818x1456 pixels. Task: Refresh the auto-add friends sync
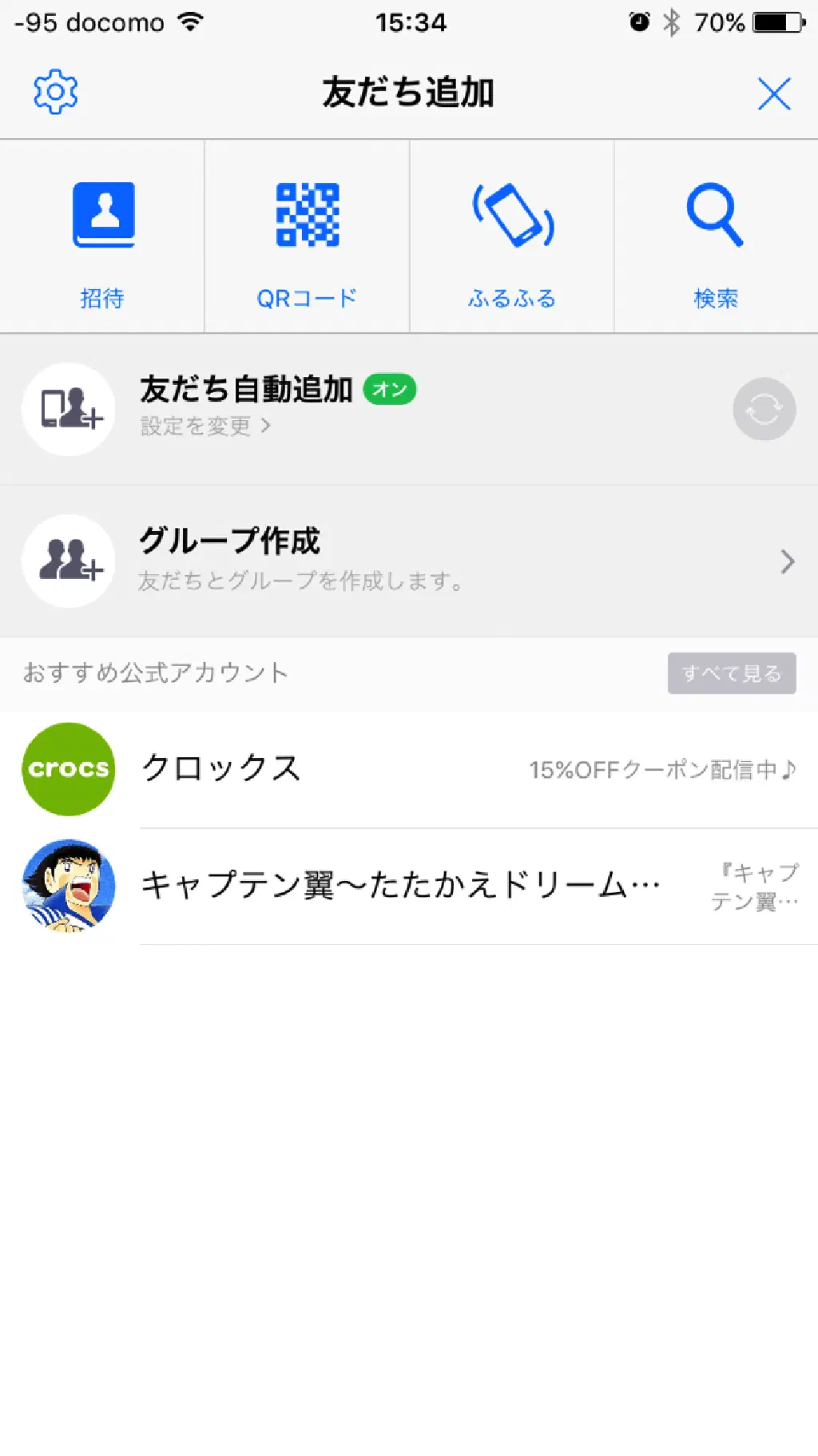pyautogui.click(x=764, y=409)
